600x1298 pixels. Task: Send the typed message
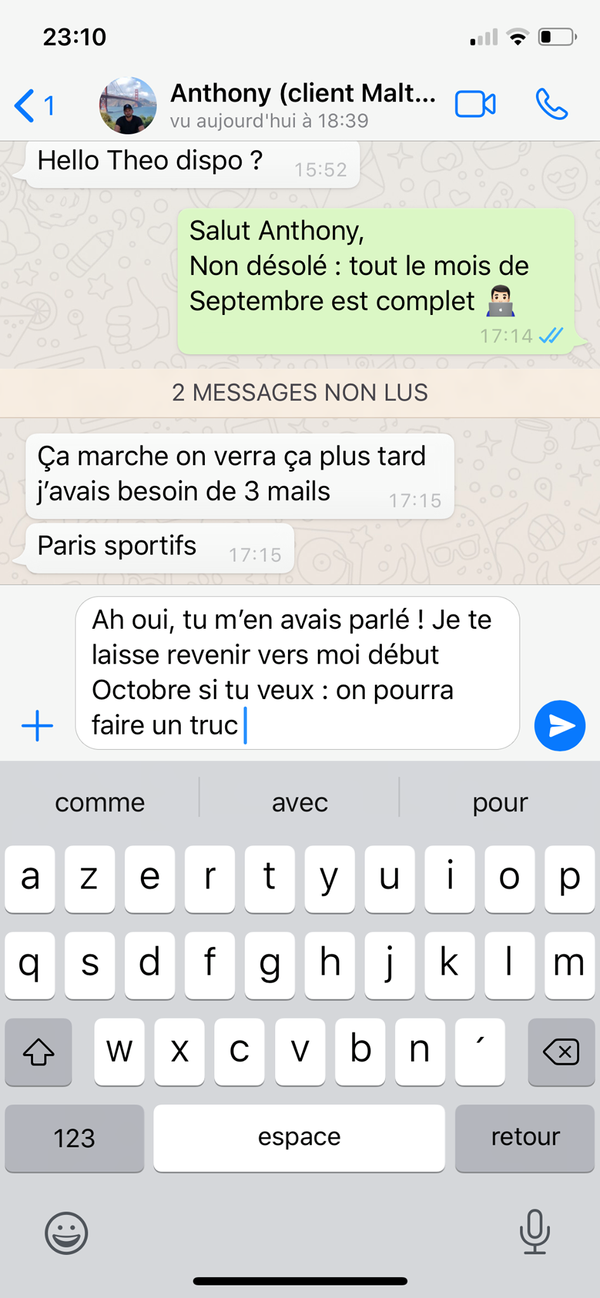(x=560, y=726)
